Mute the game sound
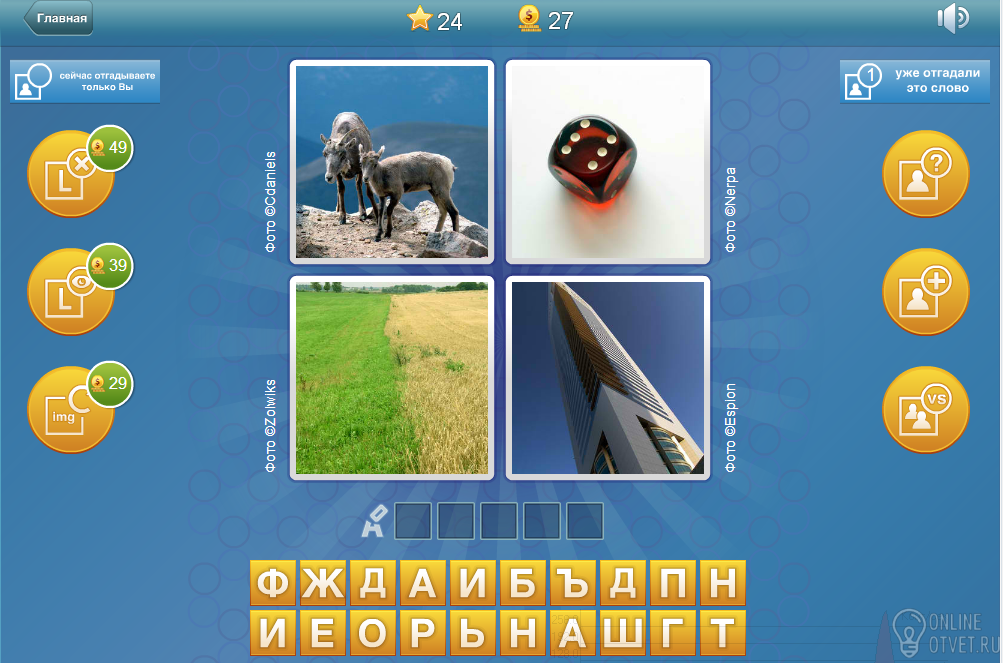1005x663 pixels. 953,18
